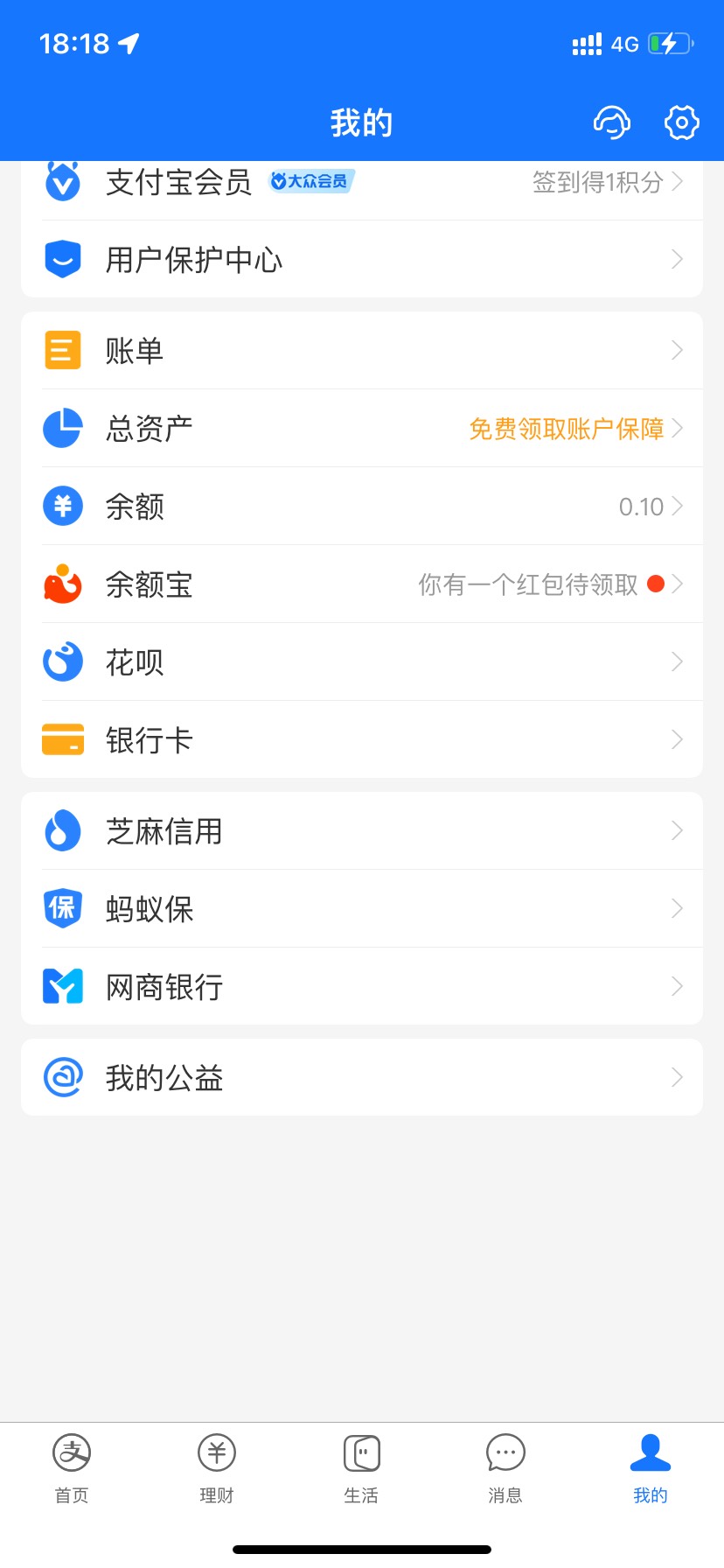724x1568 pixels.
Task: Switch to the 首页 tab
Action: pyautogui.click(x=72, y=1469)
